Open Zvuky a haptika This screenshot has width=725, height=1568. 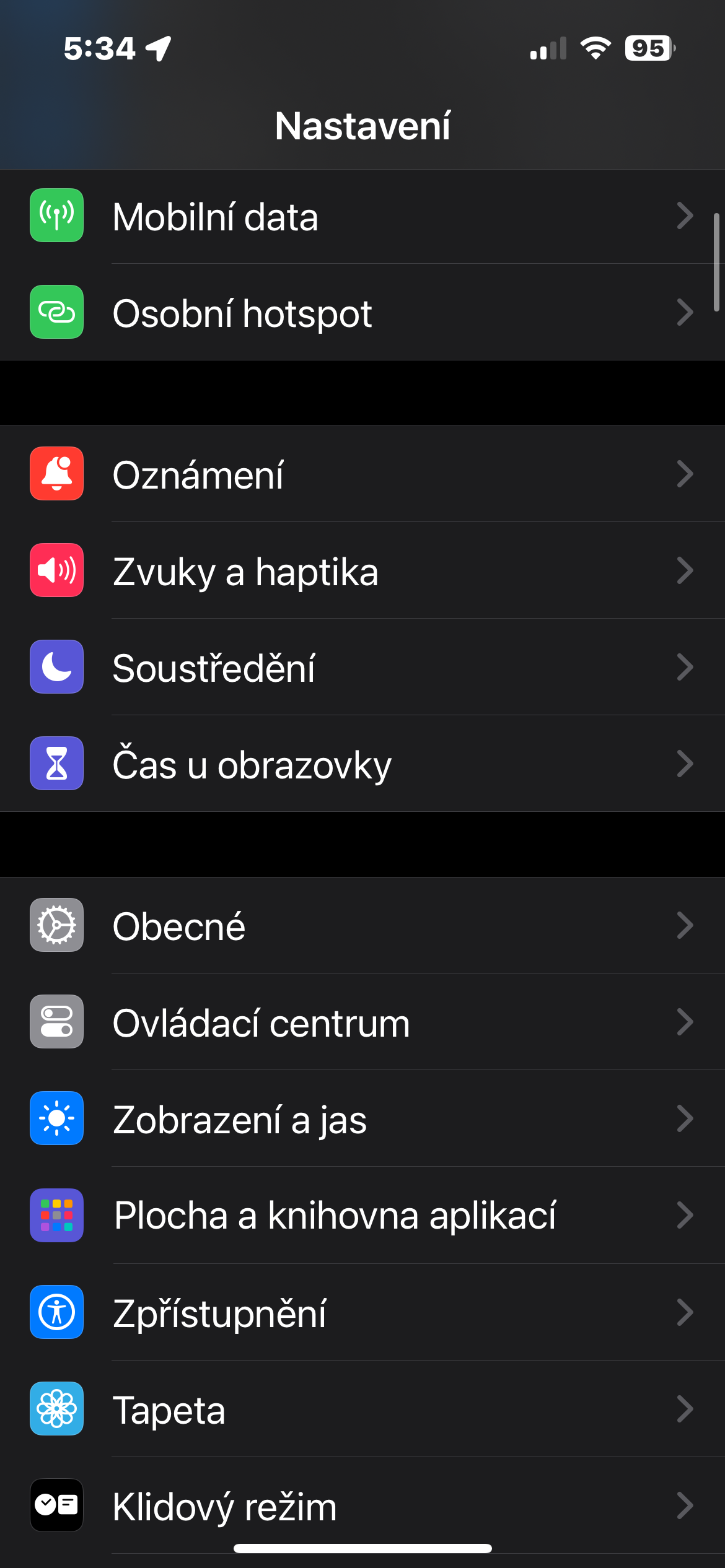click(x=362, y=571)
